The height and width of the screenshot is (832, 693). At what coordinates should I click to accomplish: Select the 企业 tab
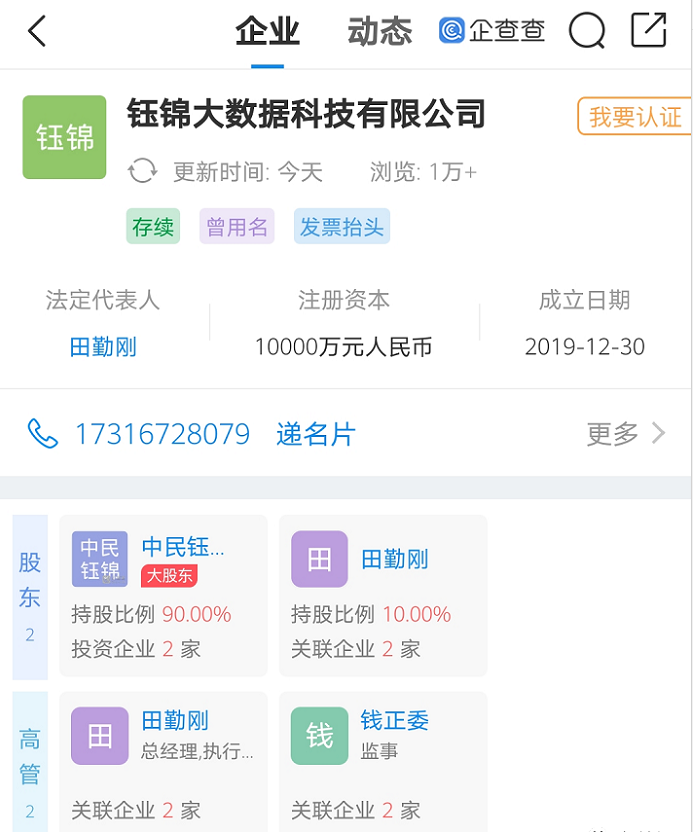click(x=267, y=32)
